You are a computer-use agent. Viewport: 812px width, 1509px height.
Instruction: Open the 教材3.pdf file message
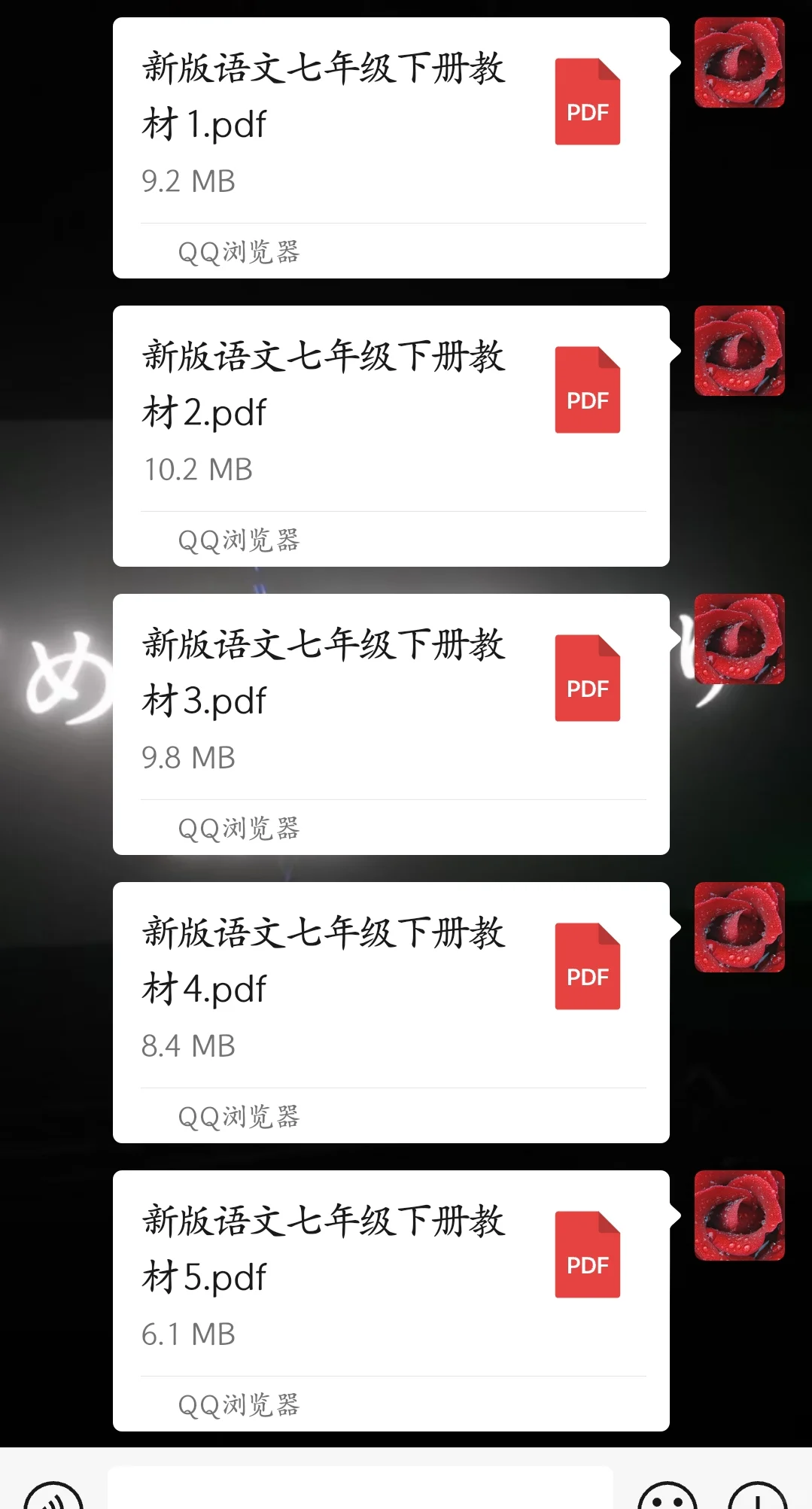(x=391, y=724)
